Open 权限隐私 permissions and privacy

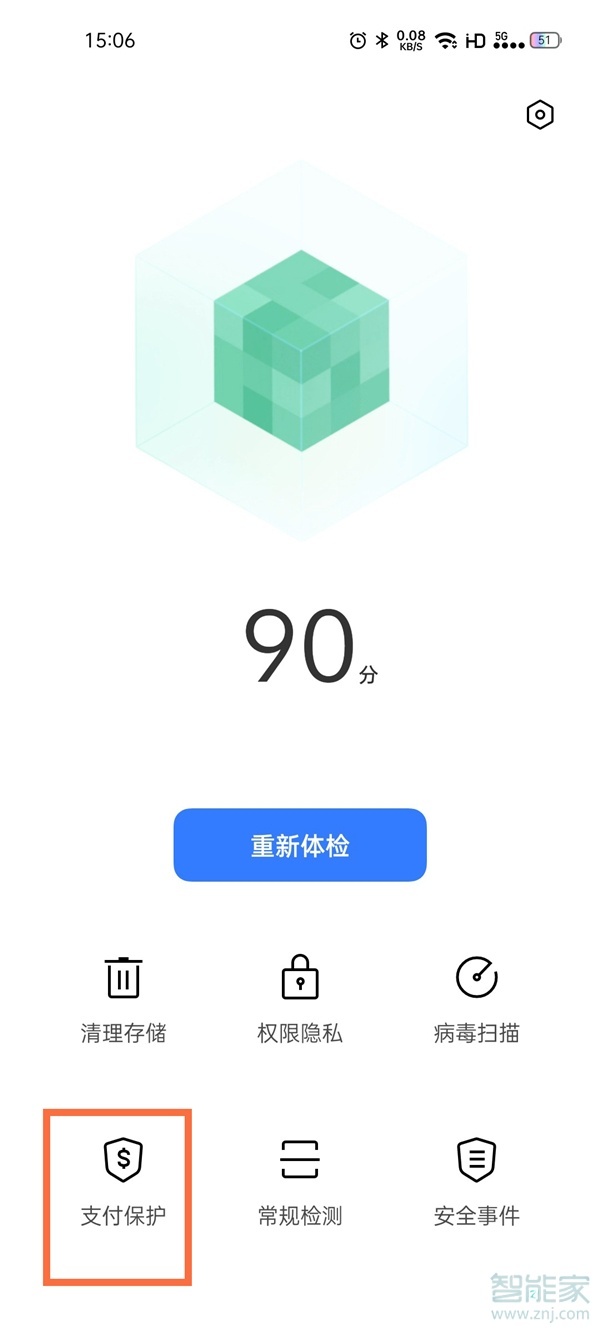(x=300, y=998)
